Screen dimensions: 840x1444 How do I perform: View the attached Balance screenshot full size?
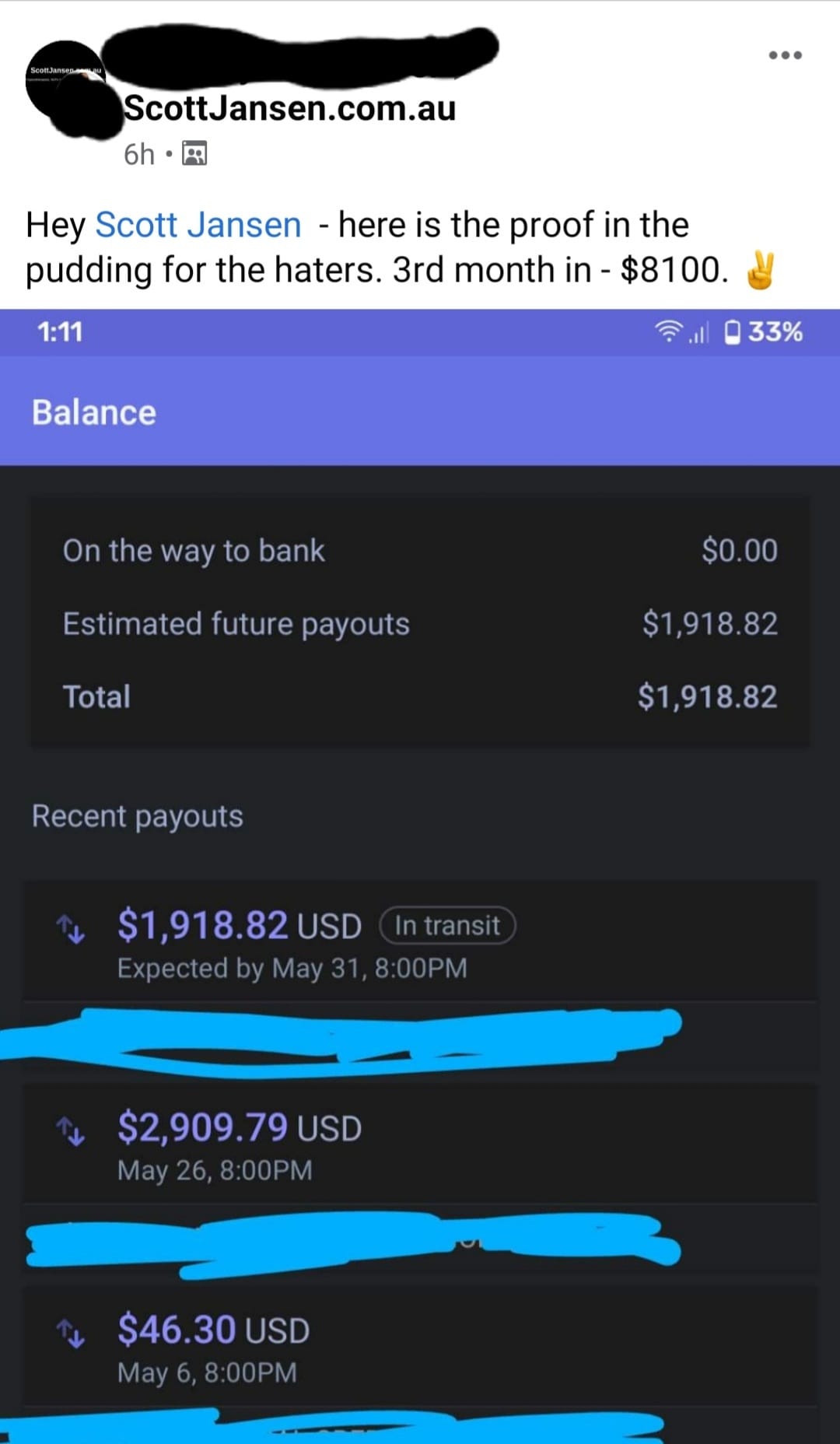coord(420,778)
